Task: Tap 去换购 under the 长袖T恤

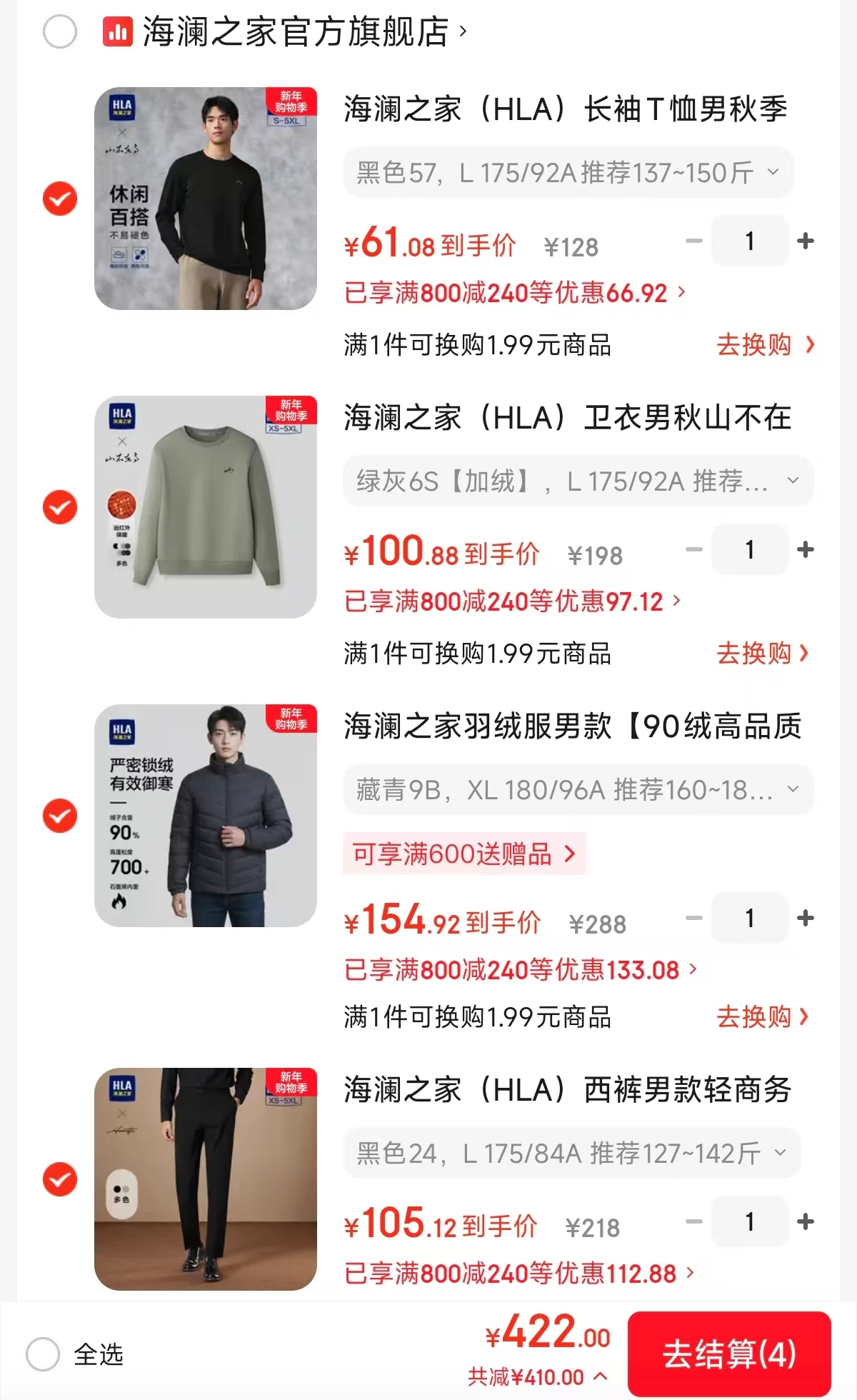Action: 764,345
